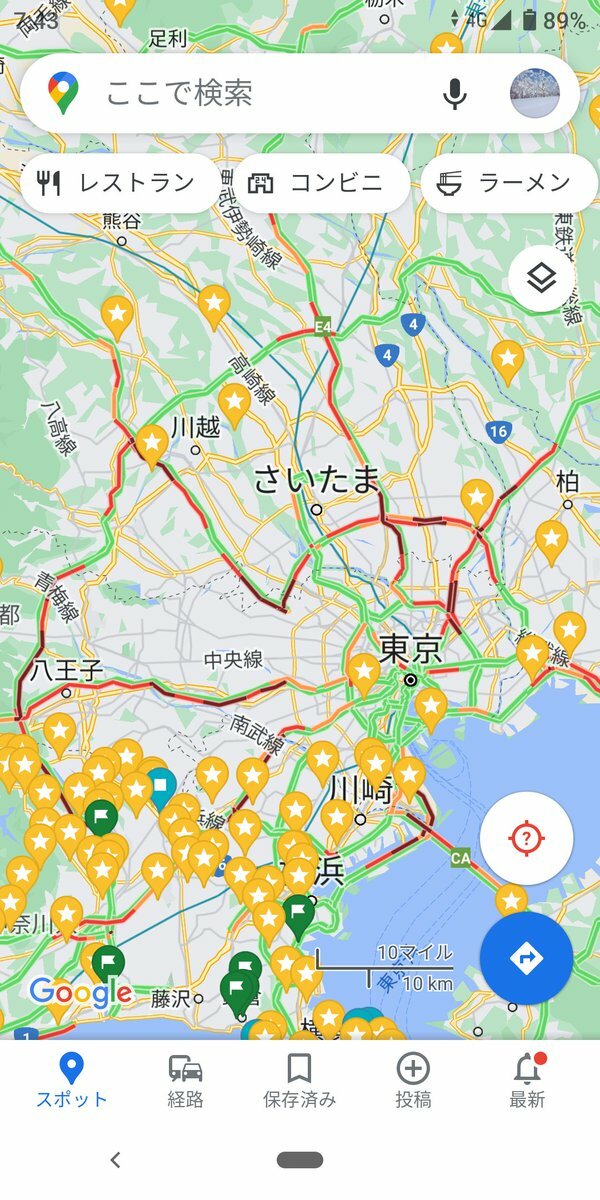Start voice search with the microphone
Screen dimensions: 600x1200
455,94
